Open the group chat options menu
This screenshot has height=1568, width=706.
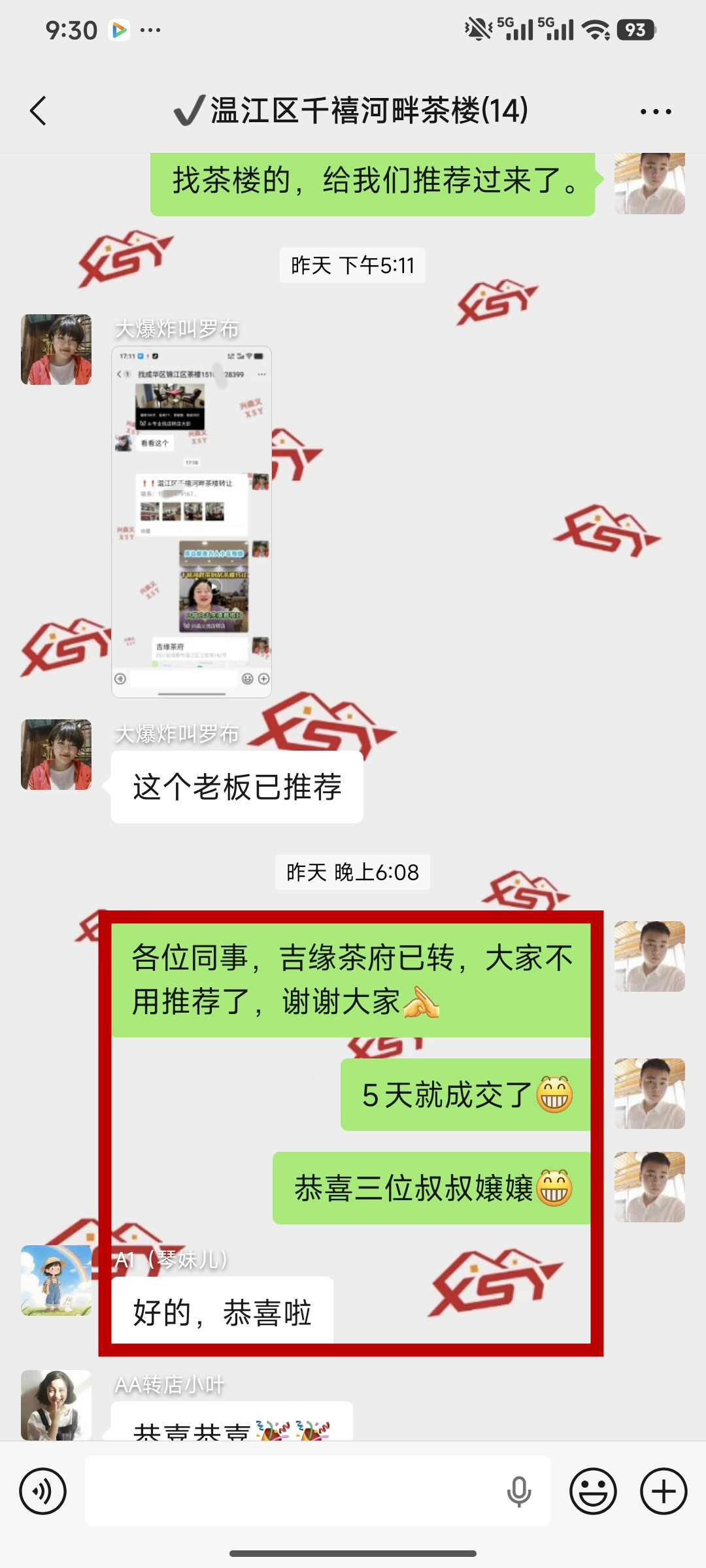pos(655,112)
